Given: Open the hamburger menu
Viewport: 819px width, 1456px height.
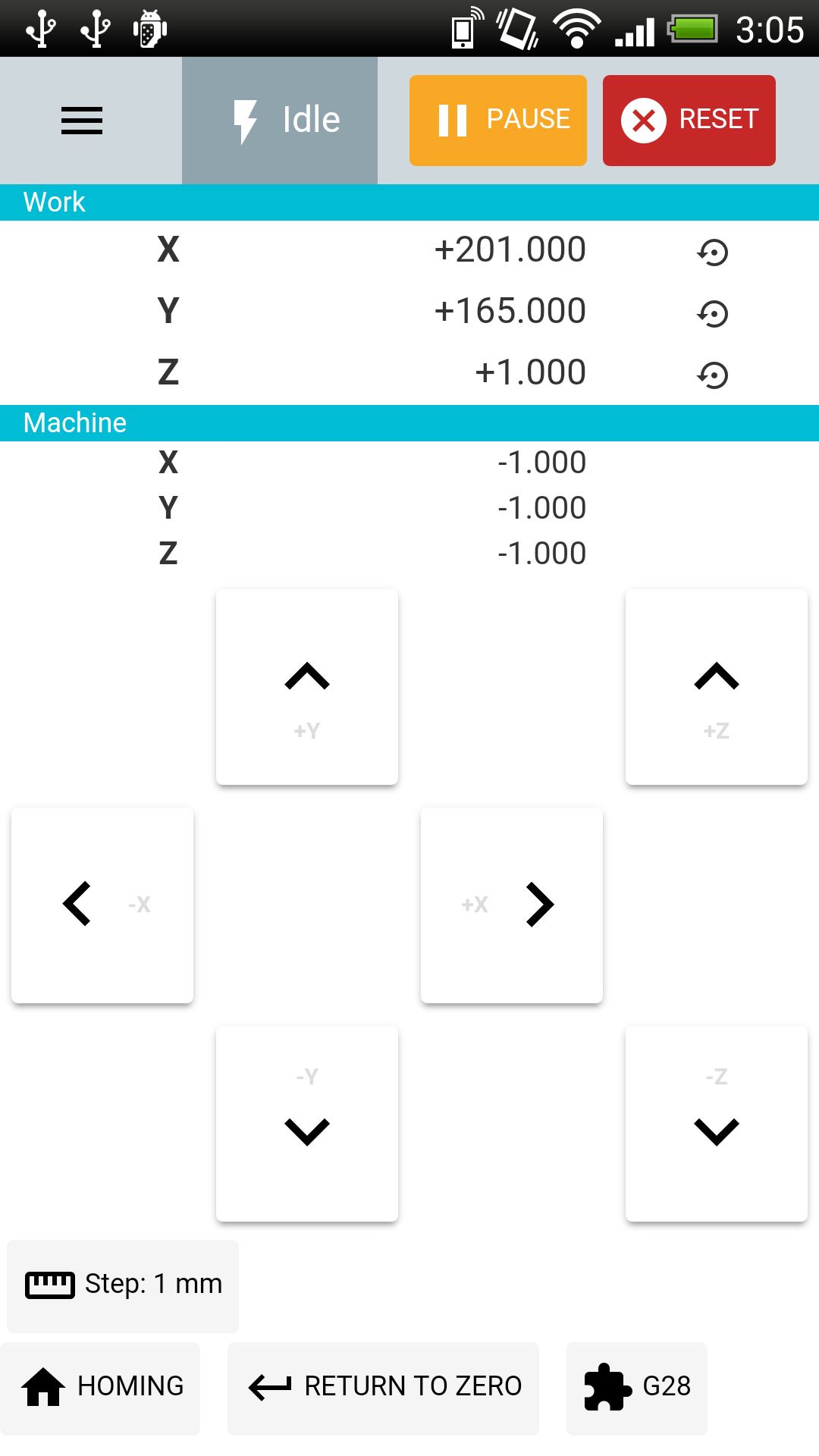Looking at the screenshot, I should 82,121.
